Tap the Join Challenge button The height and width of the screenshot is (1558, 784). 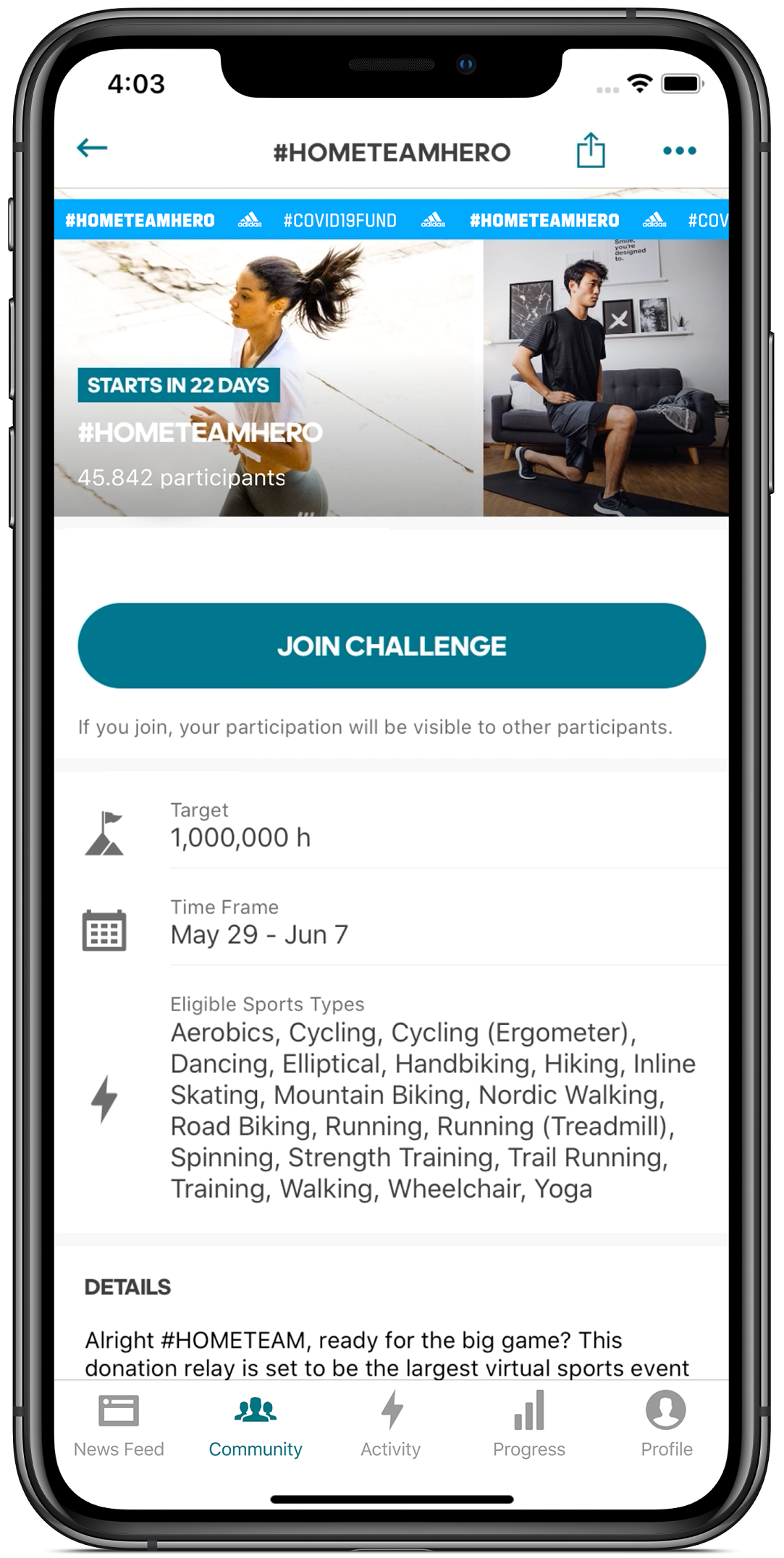click(392, 645)
